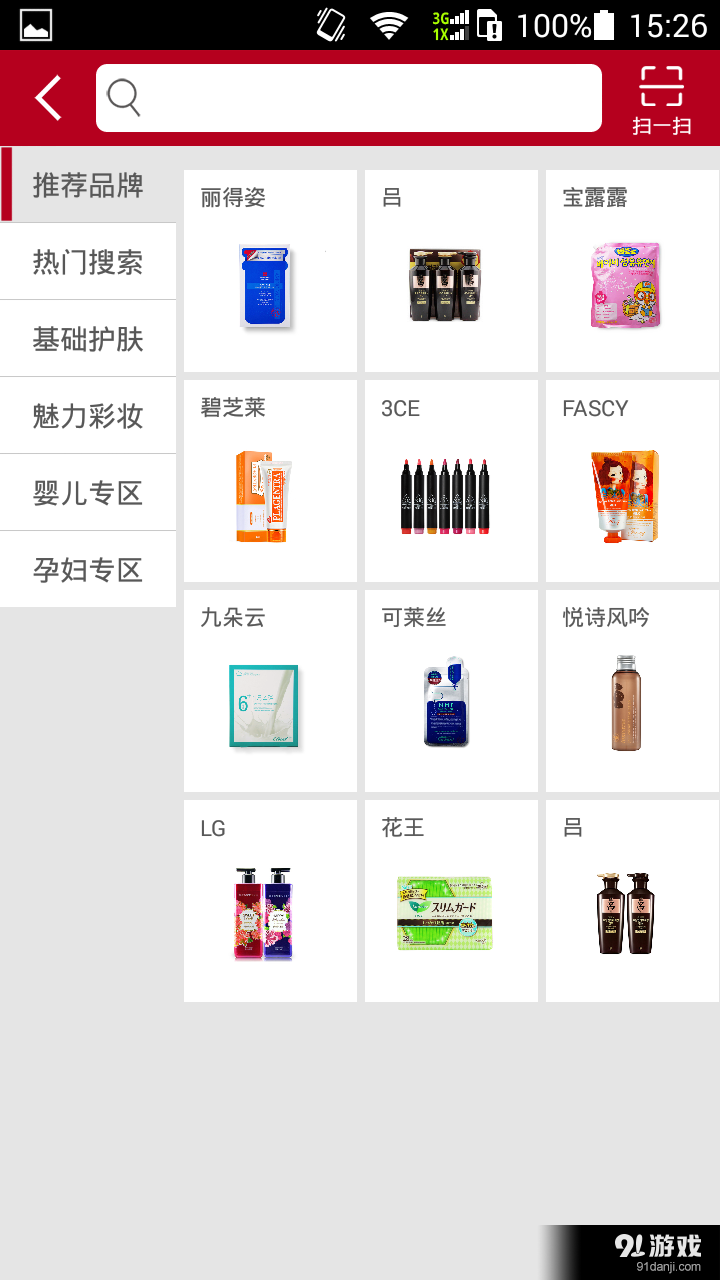Open the 婴儿专区 category
The image size is (720, 1280).
pos(88,492)
